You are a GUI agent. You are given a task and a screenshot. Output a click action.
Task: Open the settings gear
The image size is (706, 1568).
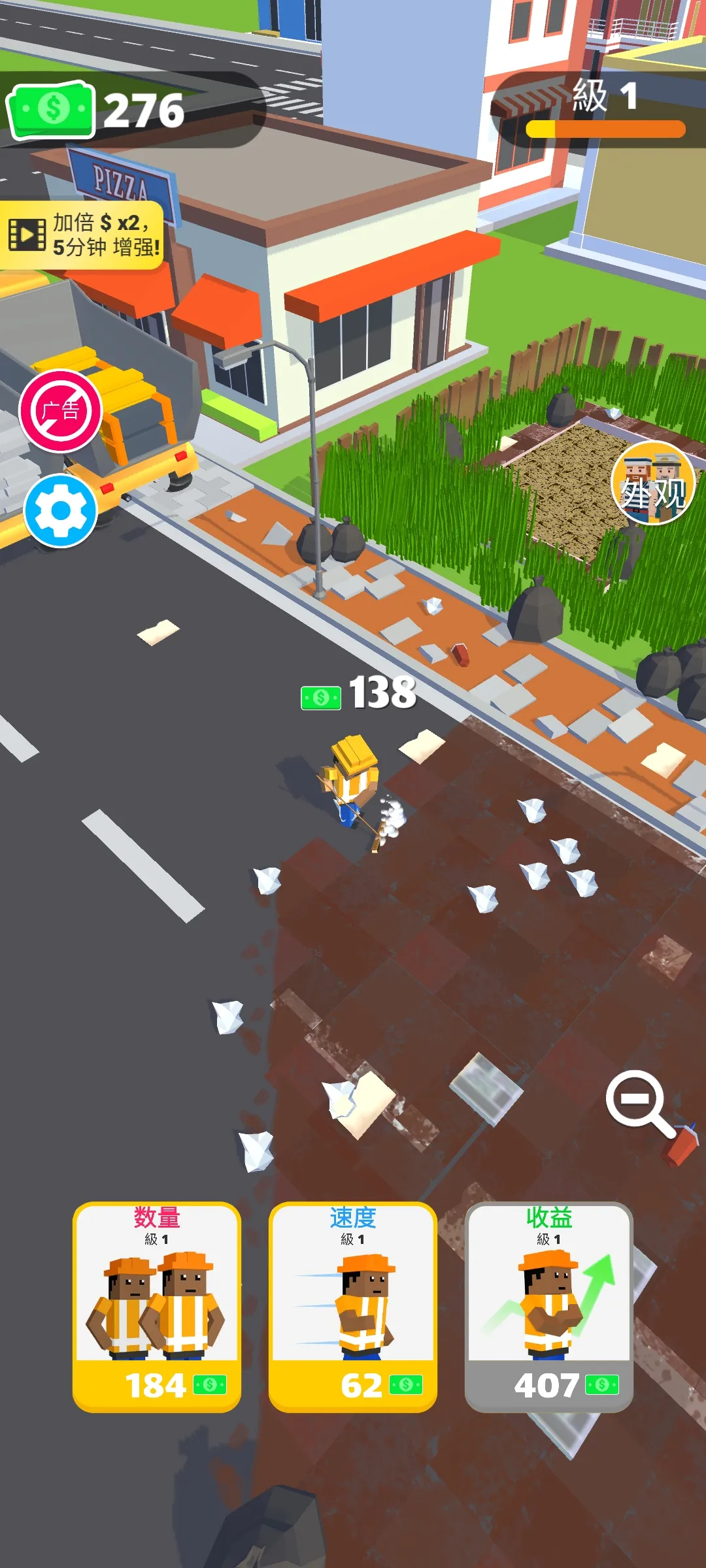point(60,511)
